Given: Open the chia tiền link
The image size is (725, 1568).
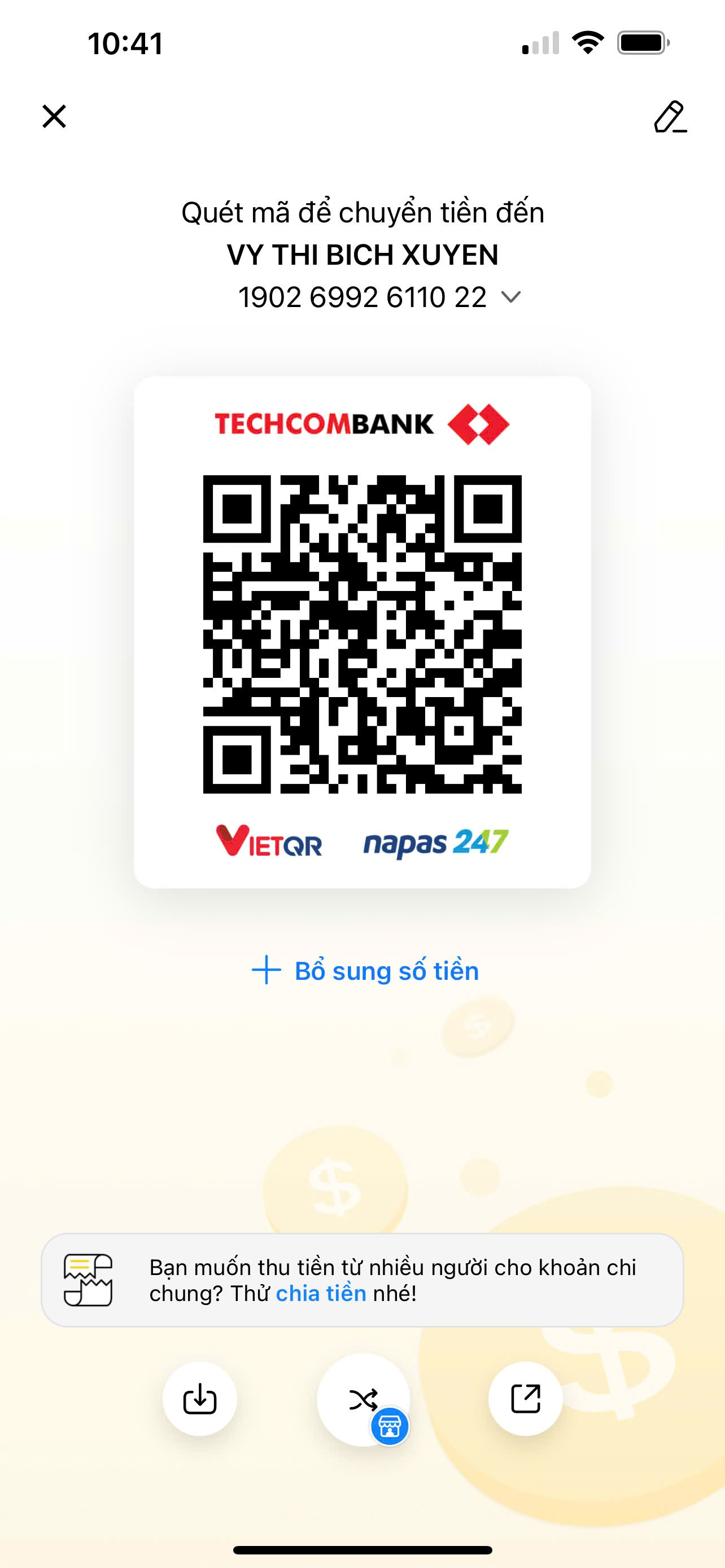Looking at the screenshot, I should [x=321, y=1293].
